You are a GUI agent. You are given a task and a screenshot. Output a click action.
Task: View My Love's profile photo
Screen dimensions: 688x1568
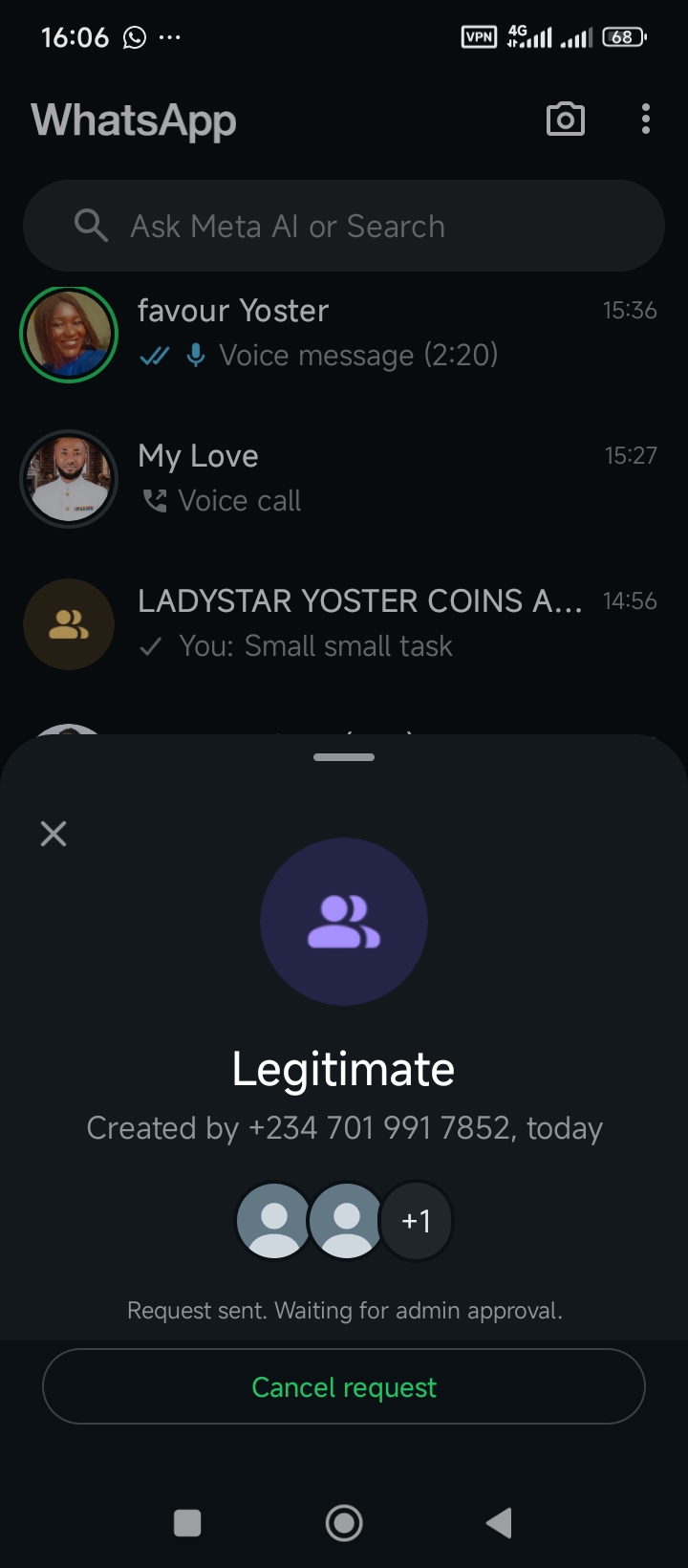[x=69, y=479]
